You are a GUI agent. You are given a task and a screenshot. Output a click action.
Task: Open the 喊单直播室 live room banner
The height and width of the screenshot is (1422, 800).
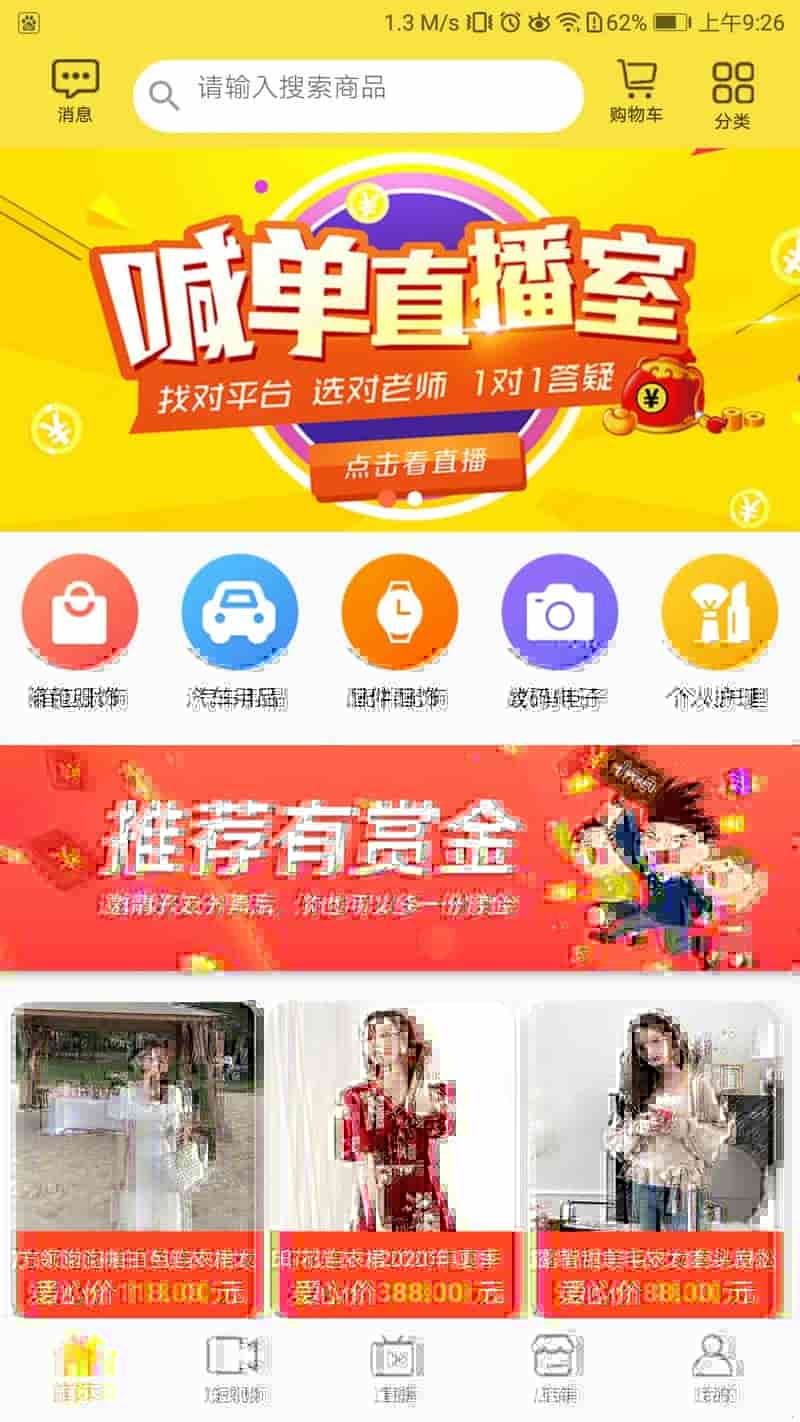click(400, 338)
